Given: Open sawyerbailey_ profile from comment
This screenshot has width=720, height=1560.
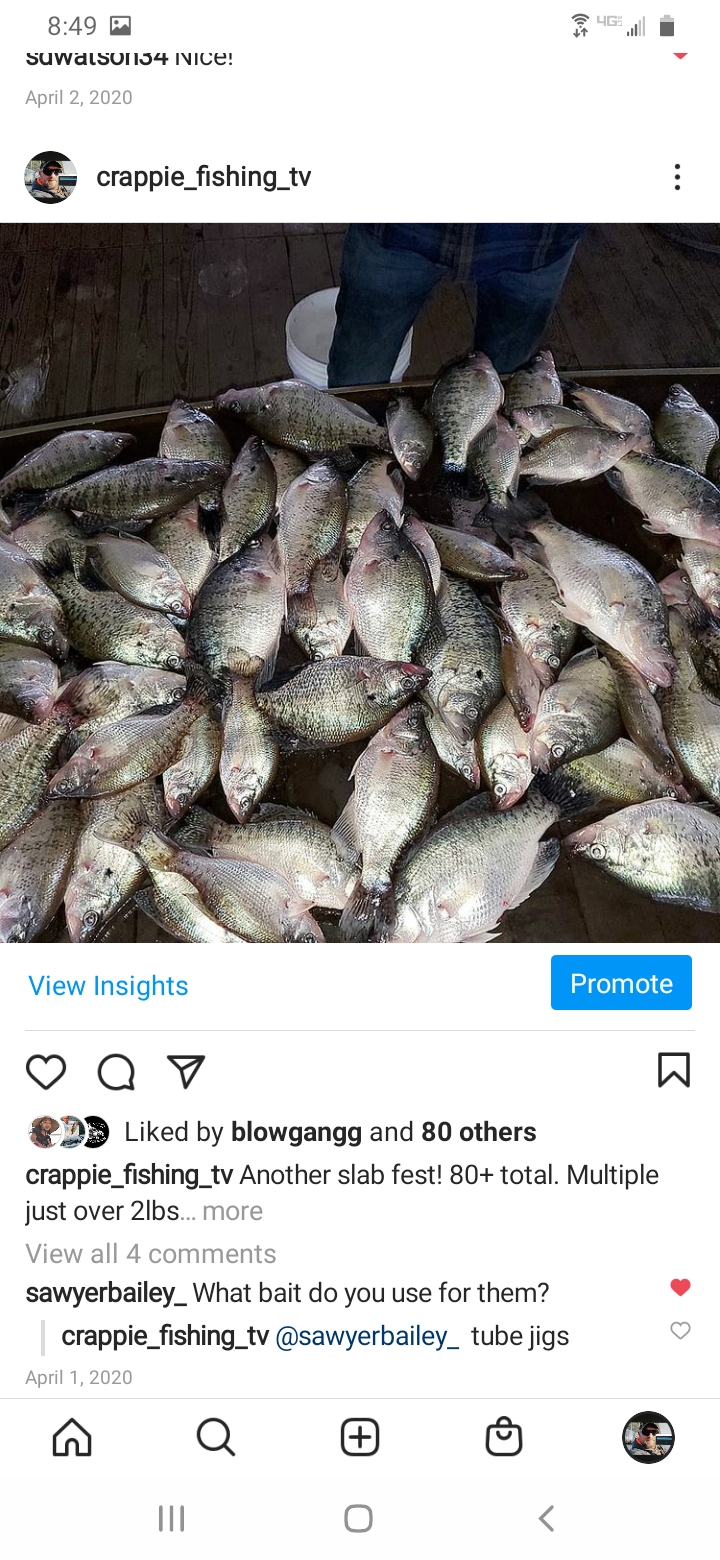Looking at the screenshot, I should pos(106,1293).
